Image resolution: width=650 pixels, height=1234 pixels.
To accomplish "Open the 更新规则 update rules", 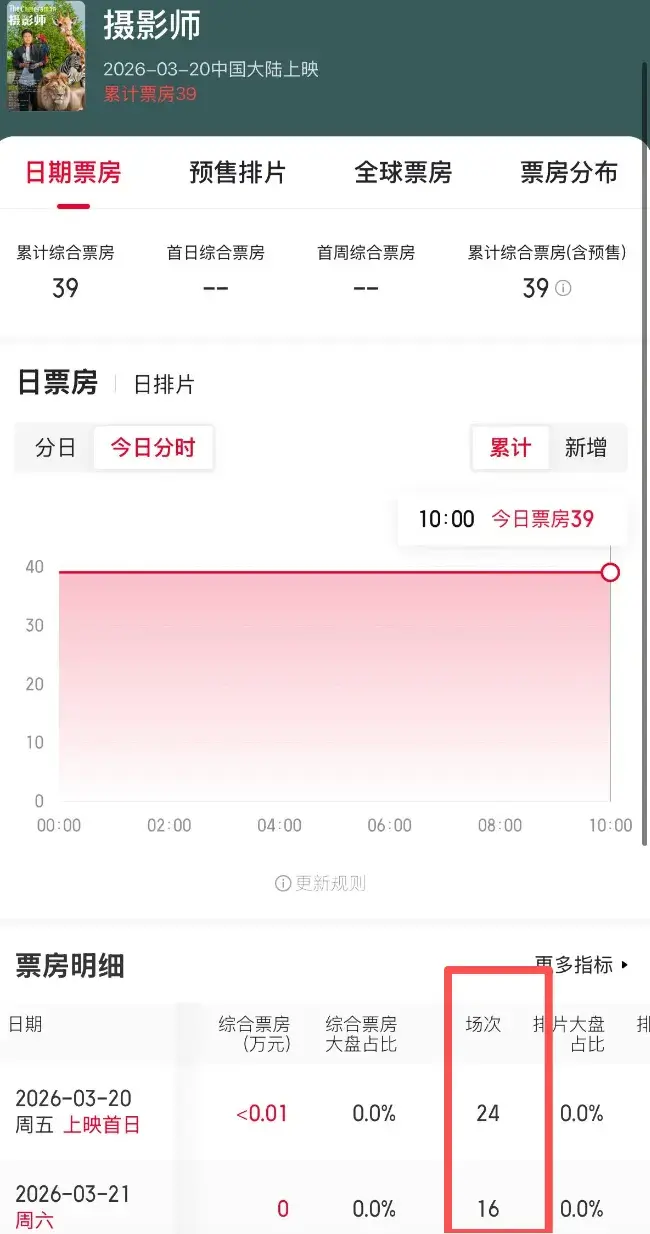I will coord(321,883).
